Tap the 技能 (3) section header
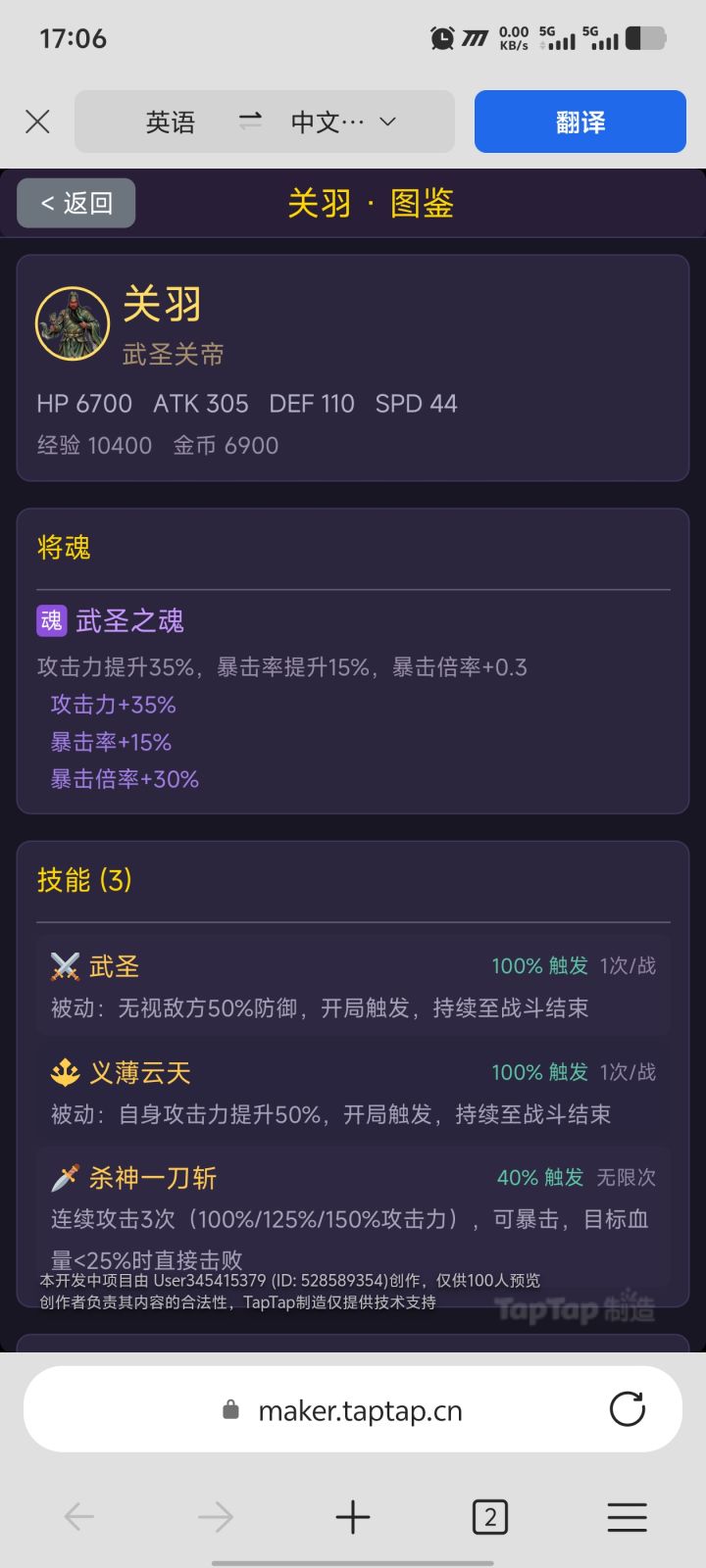Screen dimensions: 706x1568 86,881
